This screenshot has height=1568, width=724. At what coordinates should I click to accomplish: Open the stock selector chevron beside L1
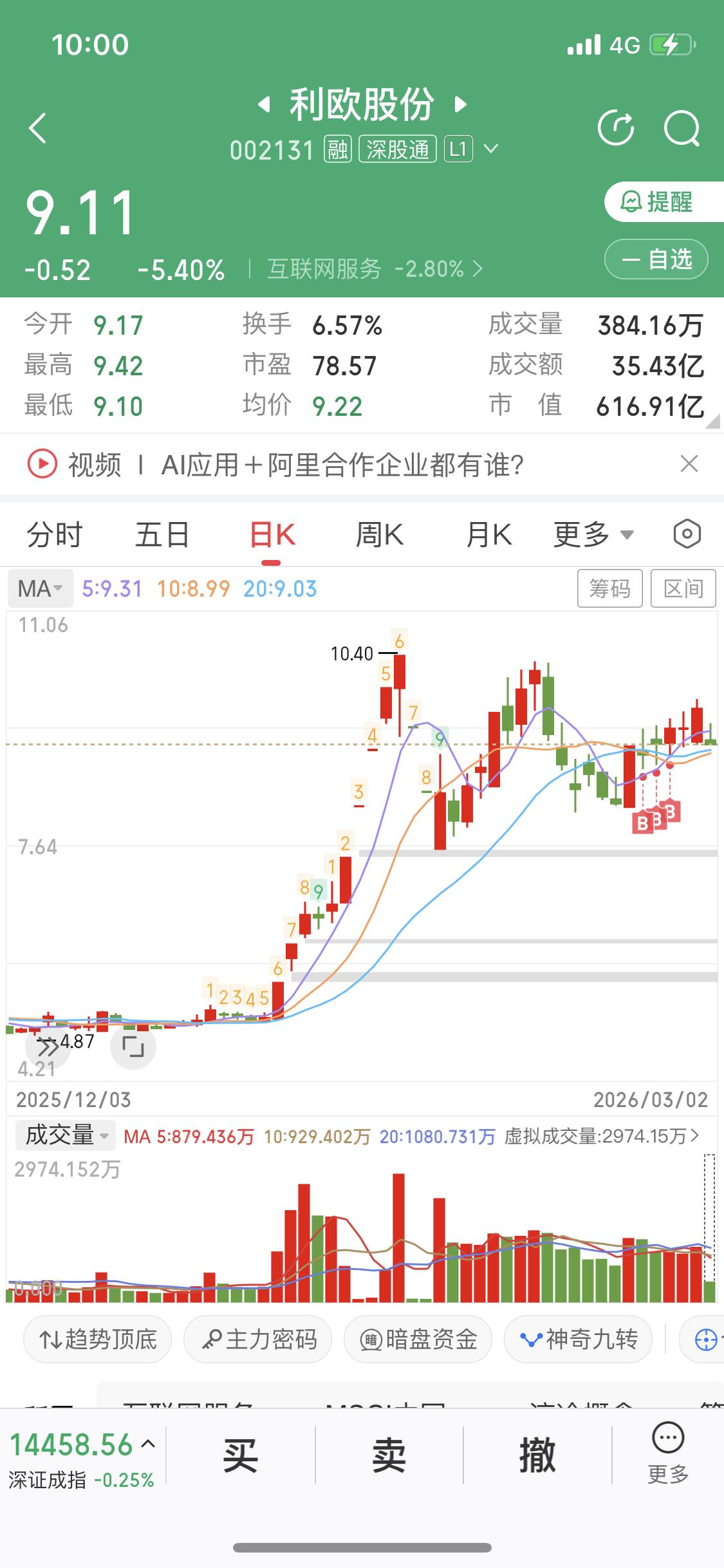492,149
